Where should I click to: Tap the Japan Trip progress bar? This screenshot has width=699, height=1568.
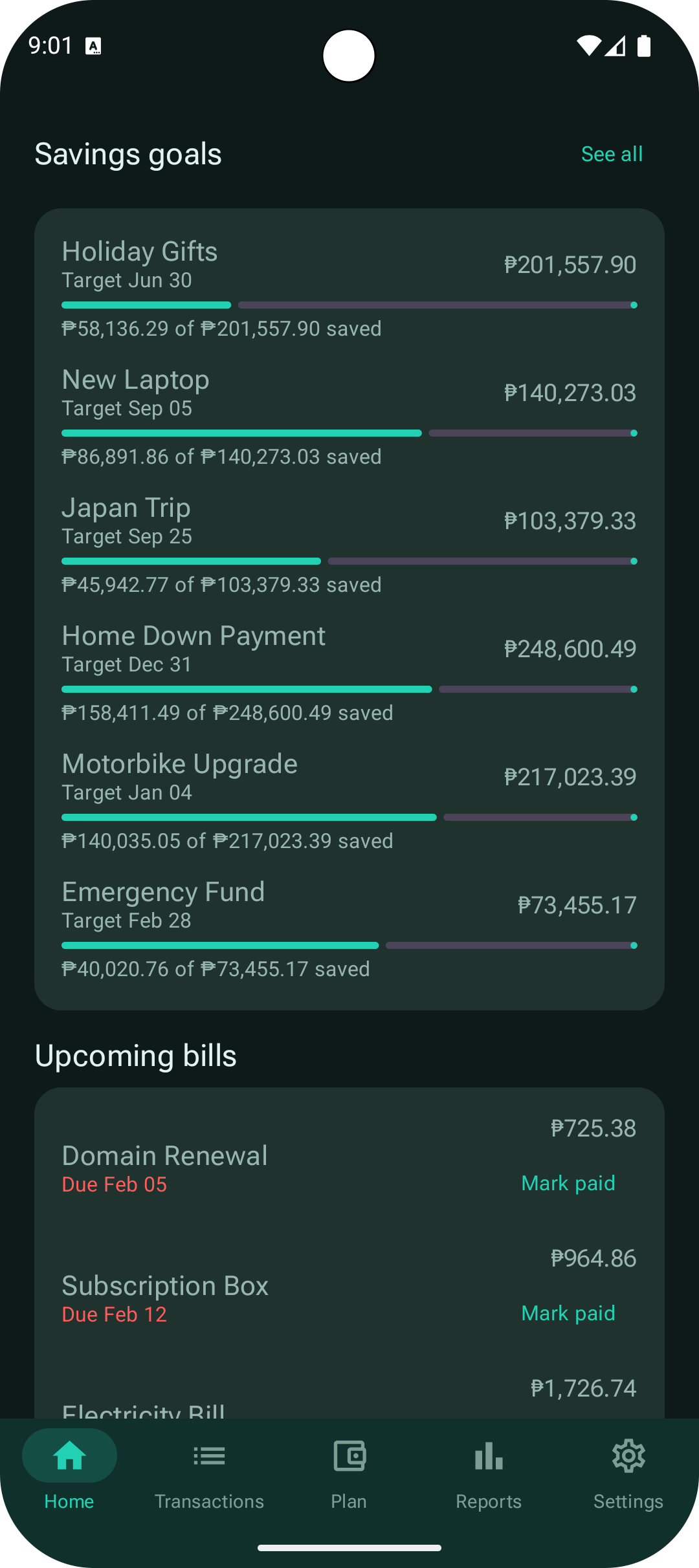(349, 560)
